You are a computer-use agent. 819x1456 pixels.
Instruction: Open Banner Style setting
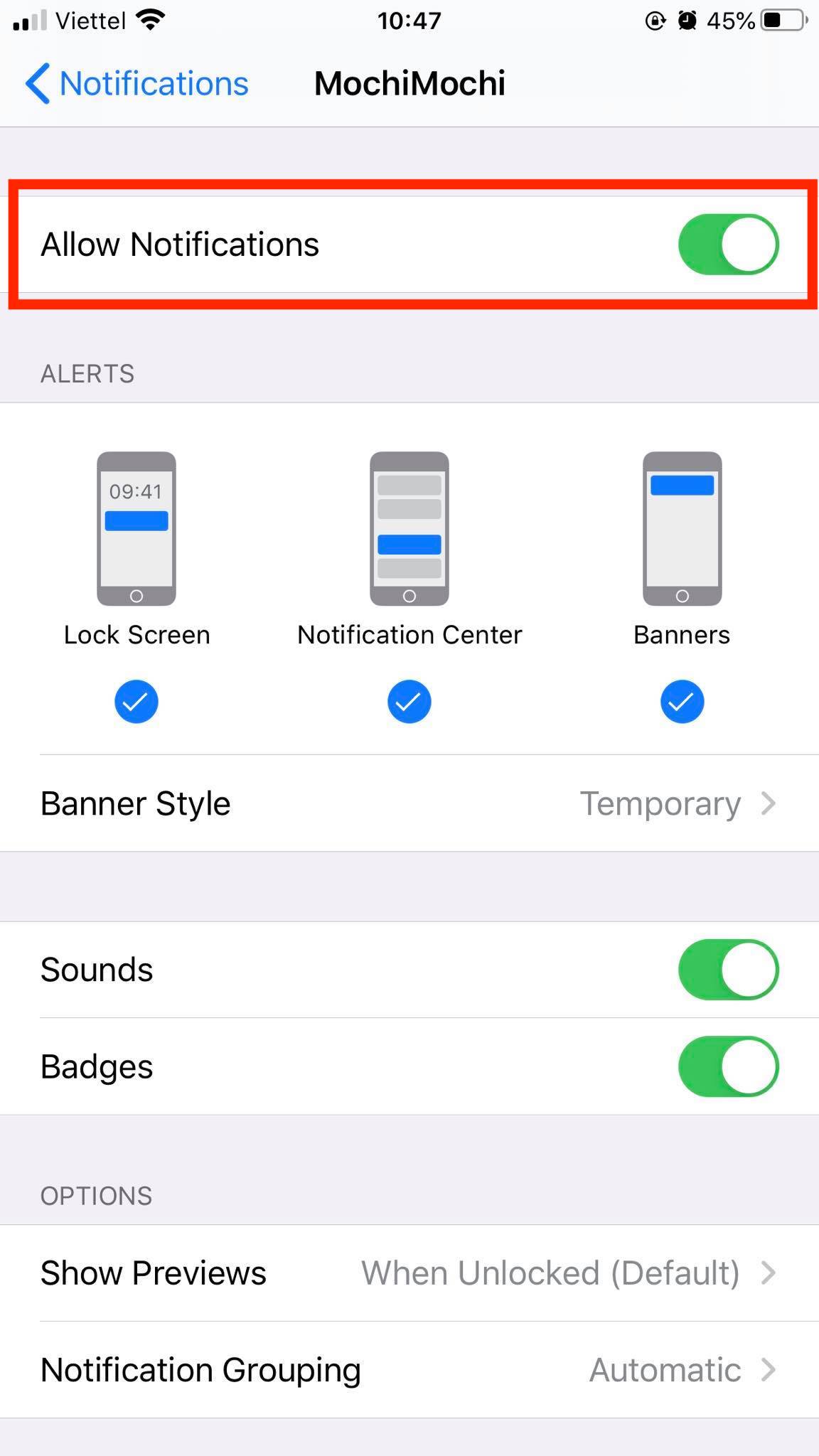point(409,803)
